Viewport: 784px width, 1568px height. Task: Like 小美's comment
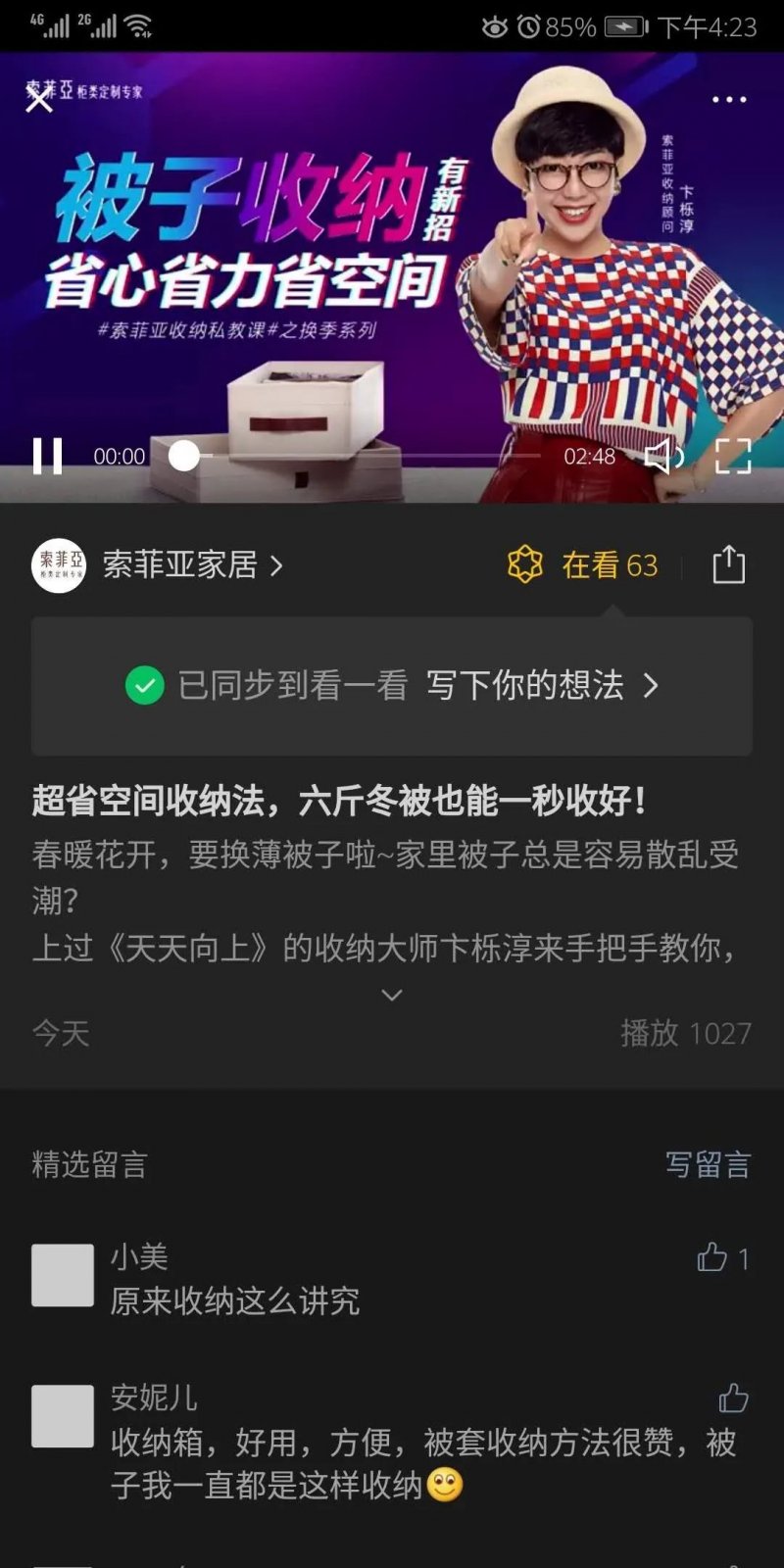[712, 1257]
